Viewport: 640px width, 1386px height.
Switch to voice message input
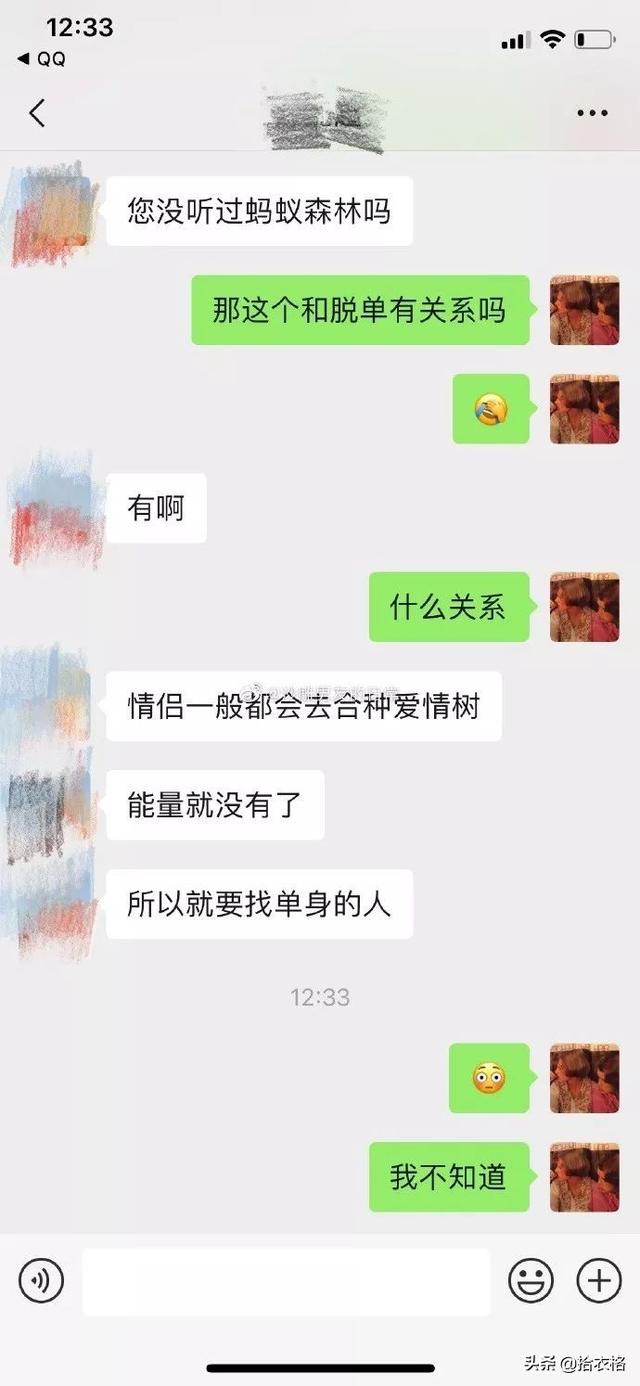click(x=41, y=1280)
